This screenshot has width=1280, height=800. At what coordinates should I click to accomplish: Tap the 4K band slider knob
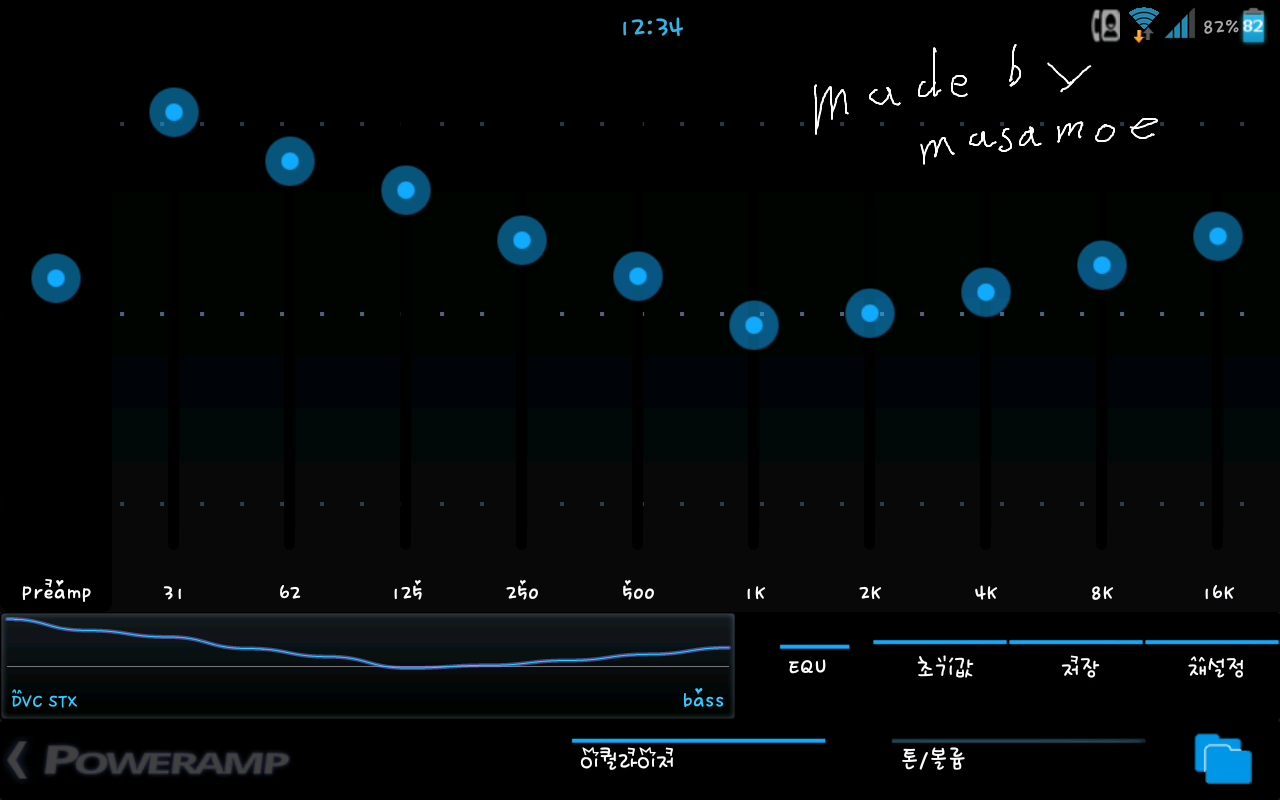[x=986, y=292]
